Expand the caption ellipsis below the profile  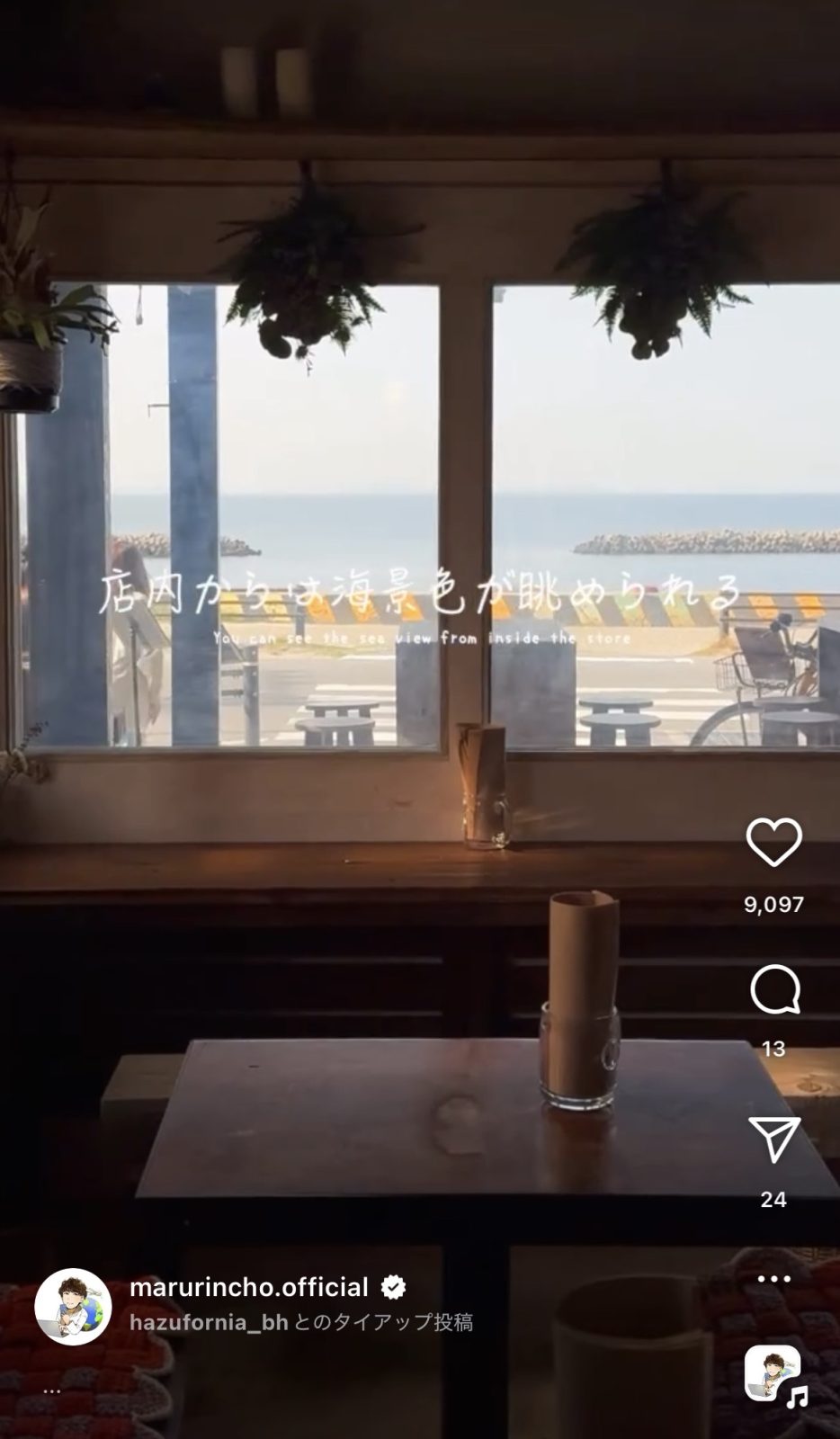click(x=52, y=1391)
